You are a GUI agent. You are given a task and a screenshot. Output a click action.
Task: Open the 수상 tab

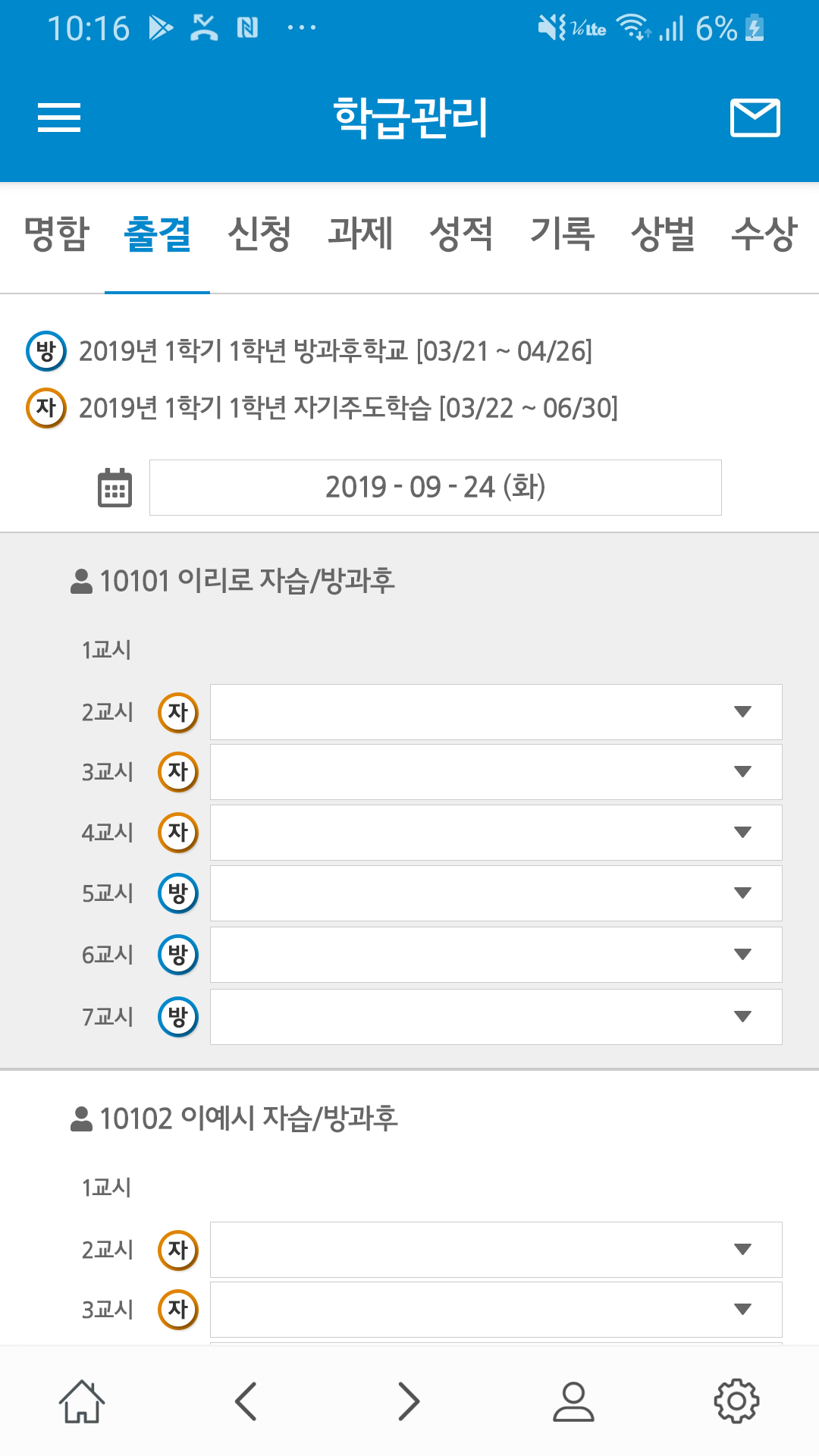point(764,234)
